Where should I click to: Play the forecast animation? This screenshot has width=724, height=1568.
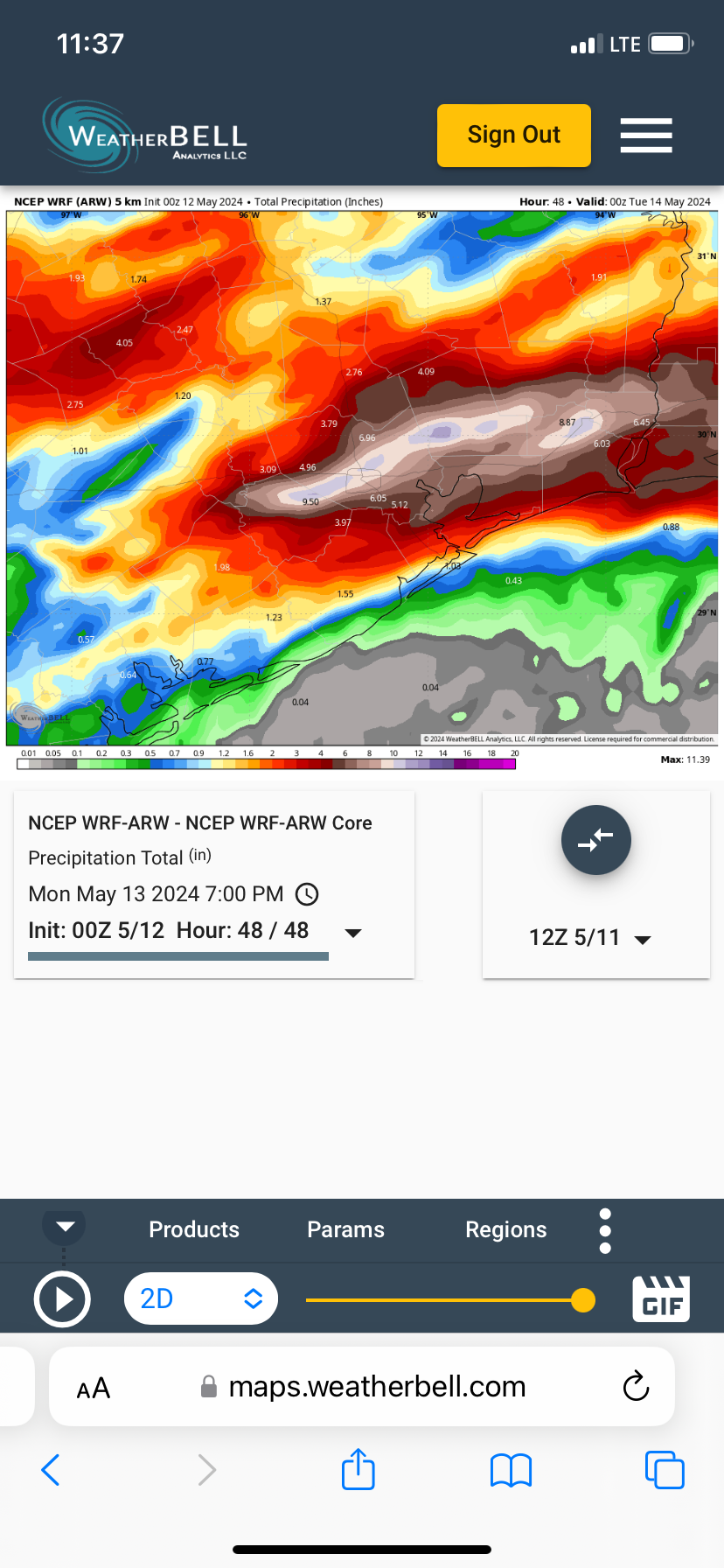[62, 1299]
